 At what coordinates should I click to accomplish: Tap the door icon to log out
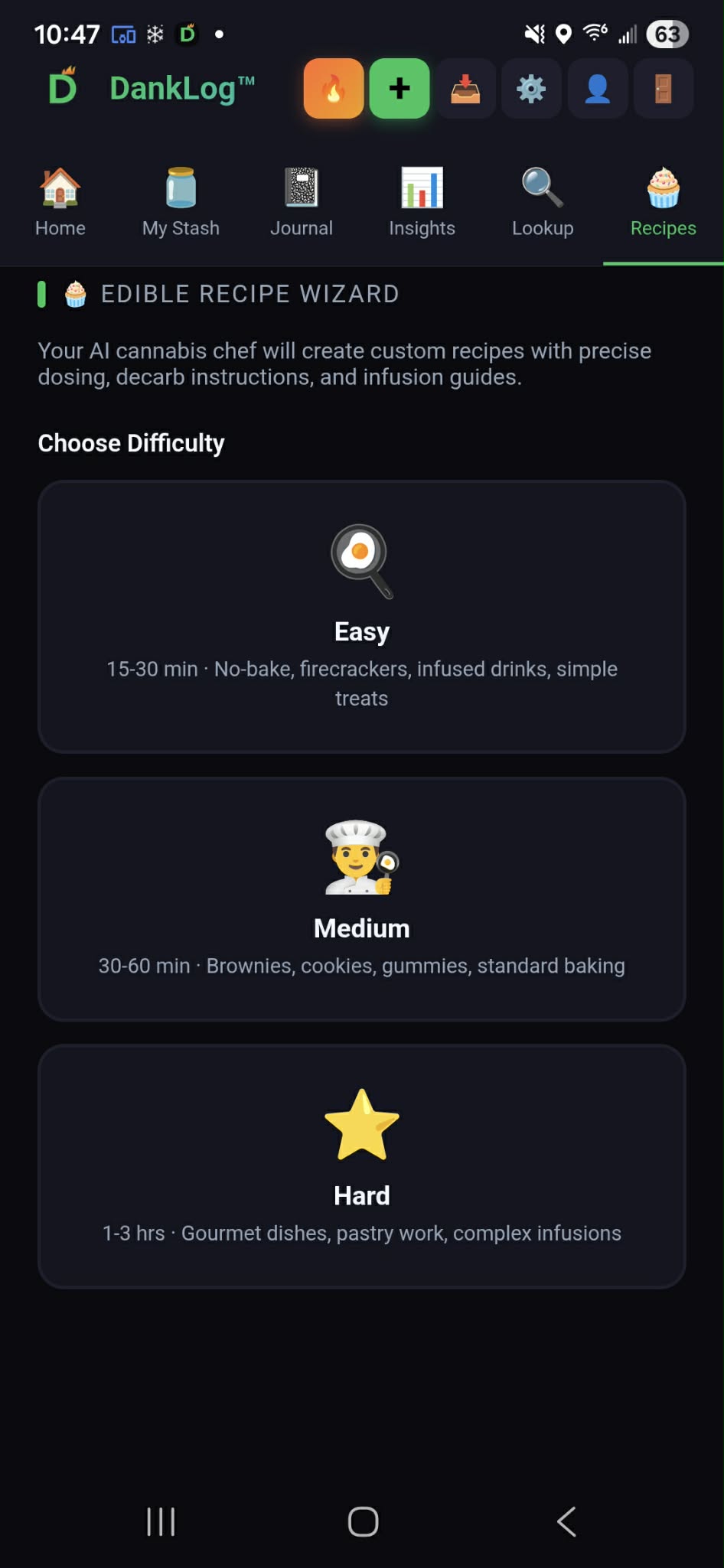[x=663, y=89]
